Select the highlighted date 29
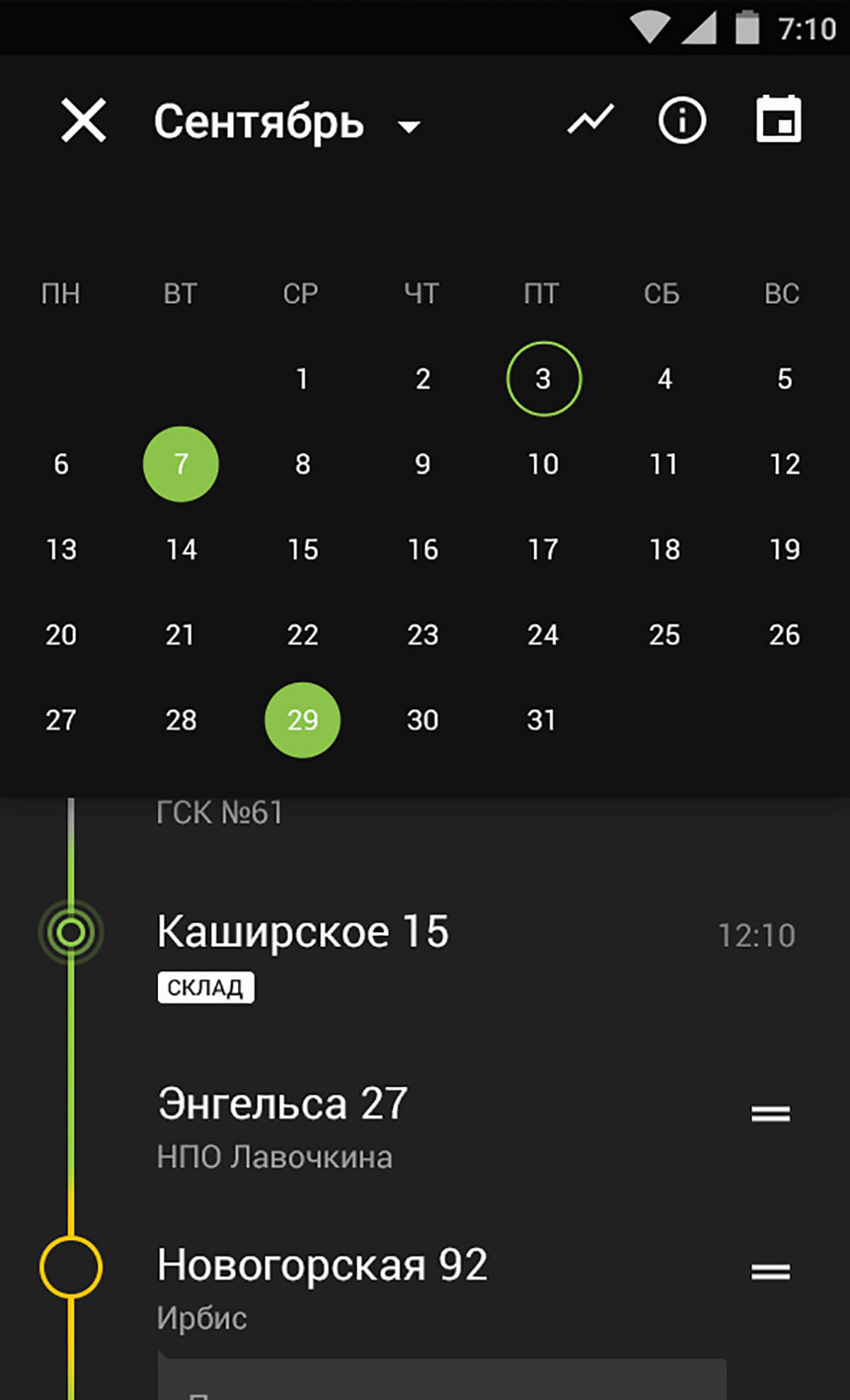The image size is (850, 1400). [x=302, y=720]
